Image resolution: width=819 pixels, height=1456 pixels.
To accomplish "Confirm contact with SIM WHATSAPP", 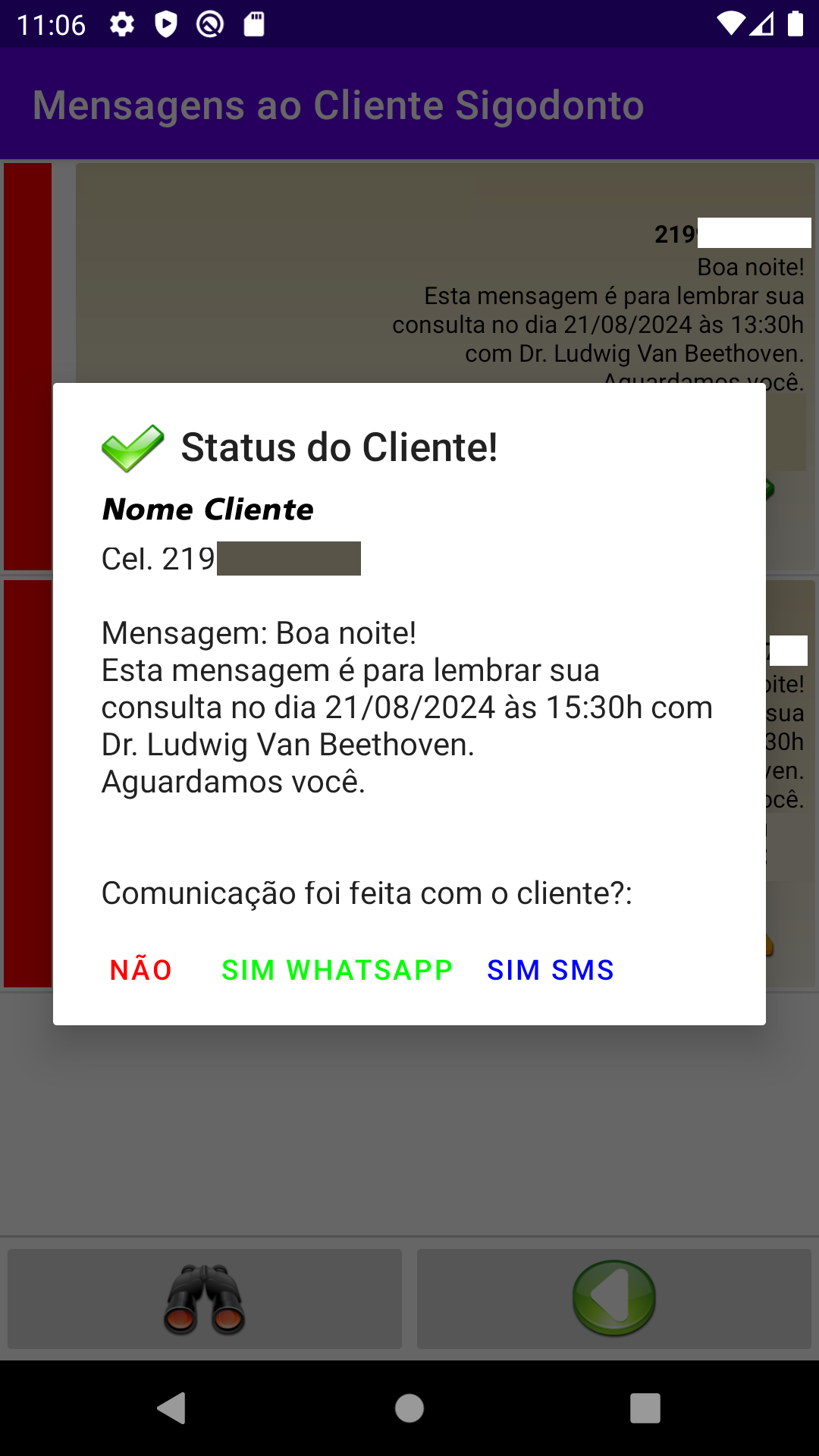I will click(337, 970).
